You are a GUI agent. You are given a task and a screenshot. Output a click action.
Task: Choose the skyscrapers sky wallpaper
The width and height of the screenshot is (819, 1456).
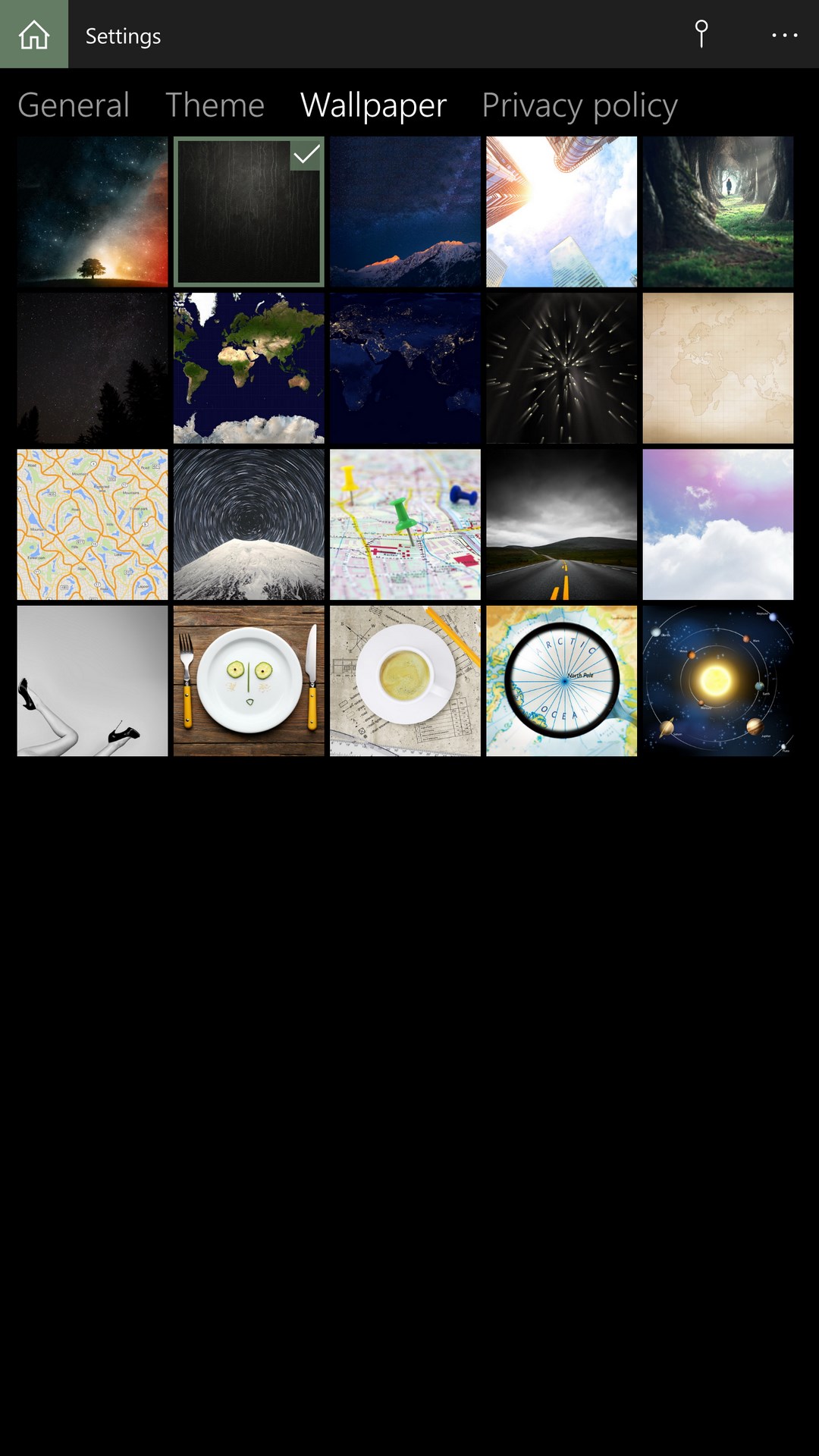(561, 212)
